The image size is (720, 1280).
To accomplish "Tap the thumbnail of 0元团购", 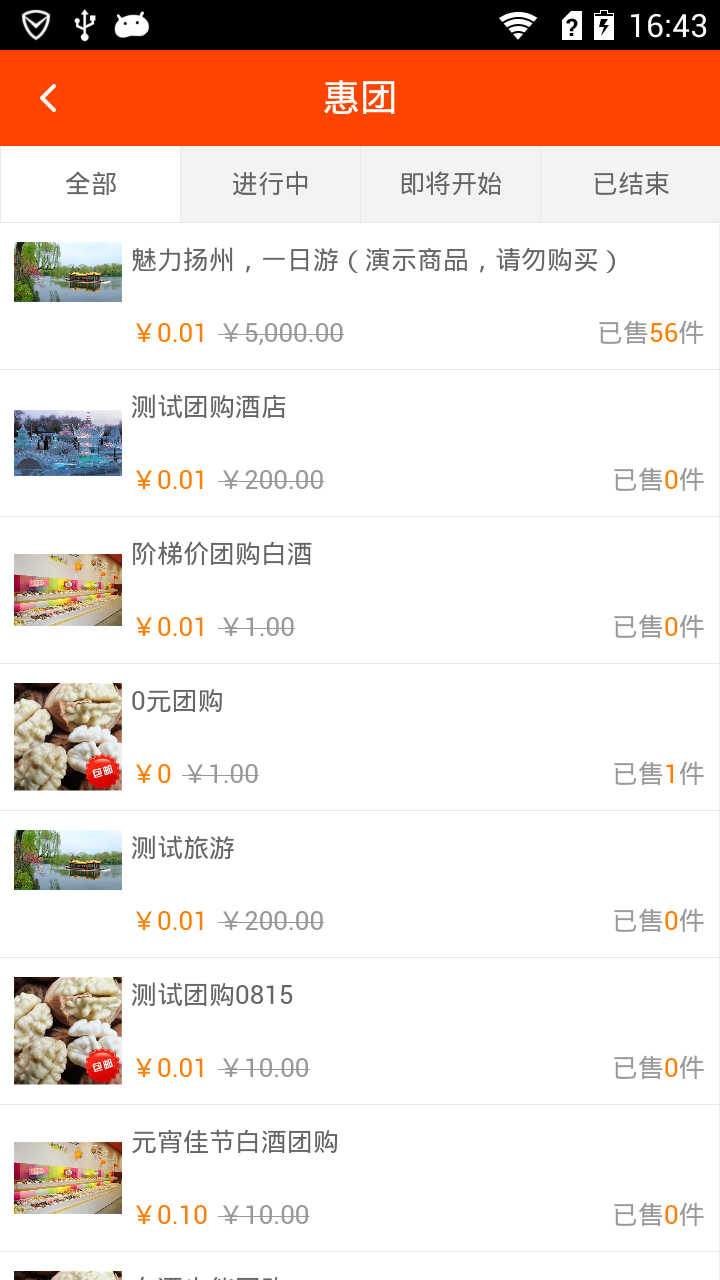I will pos(67,737).
